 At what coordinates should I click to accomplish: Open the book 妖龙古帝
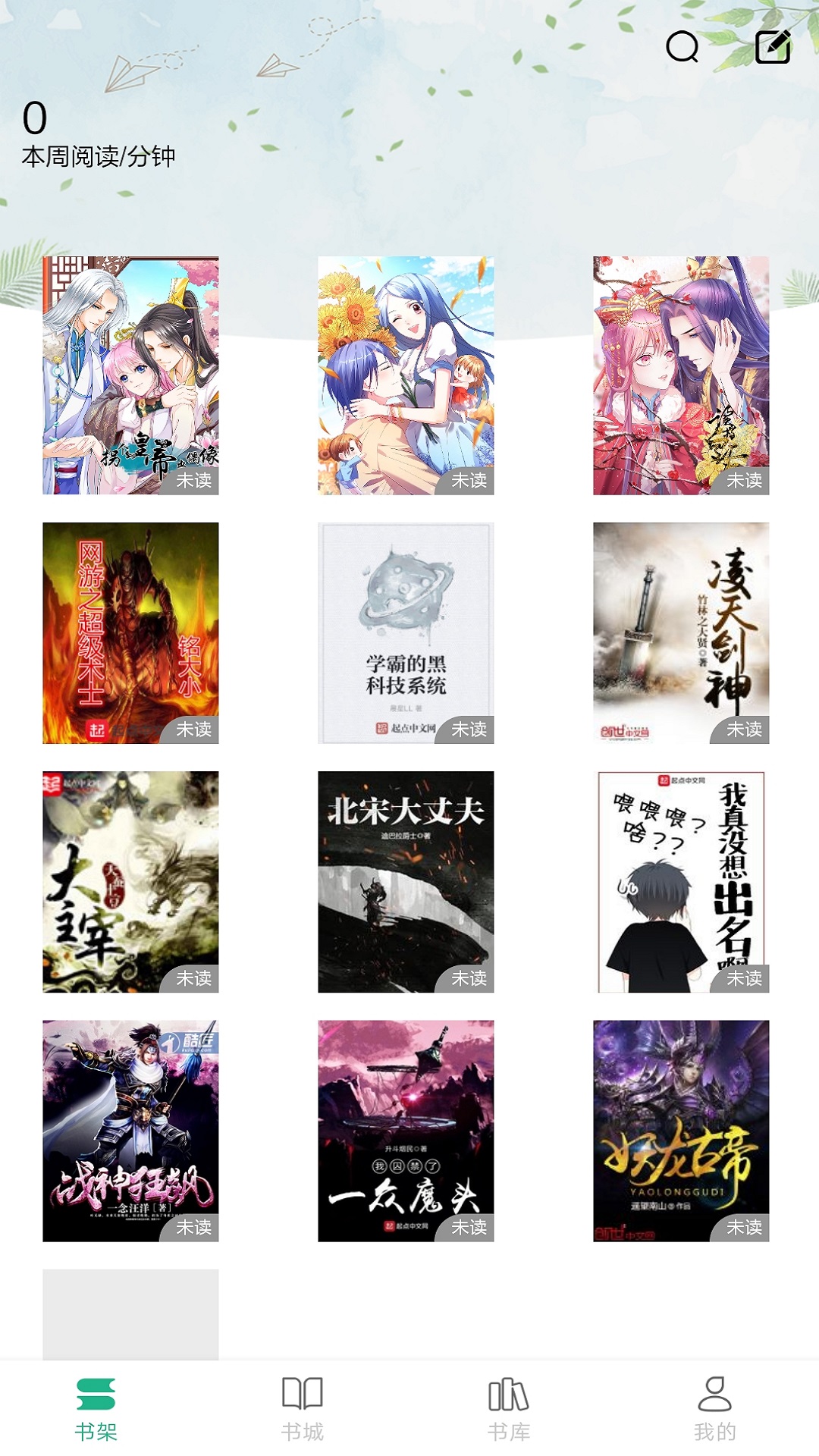tap(681, 1131)
